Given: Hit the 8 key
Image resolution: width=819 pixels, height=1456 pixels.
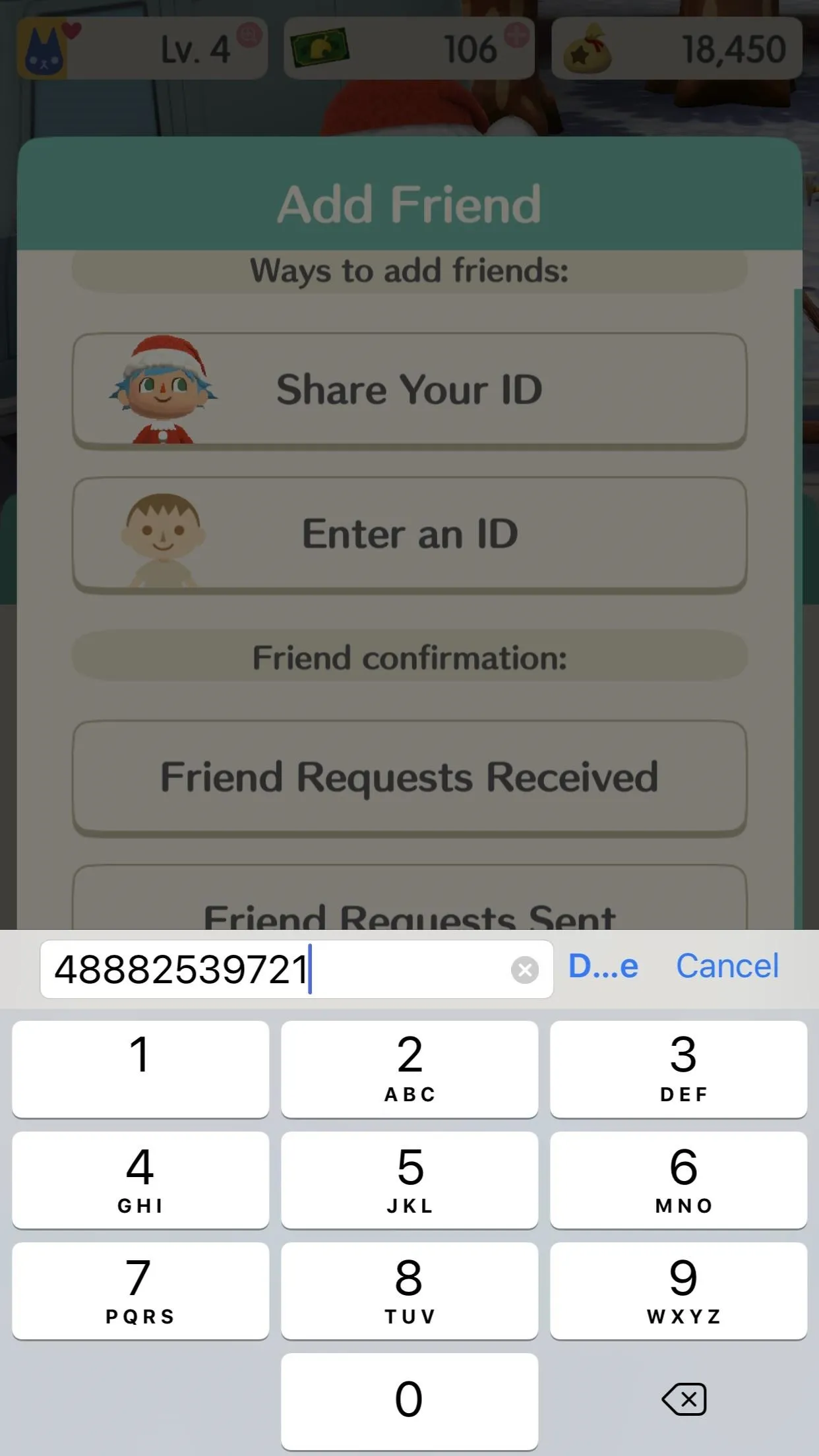Looking at the screenshot, I should pos(409,1291).
